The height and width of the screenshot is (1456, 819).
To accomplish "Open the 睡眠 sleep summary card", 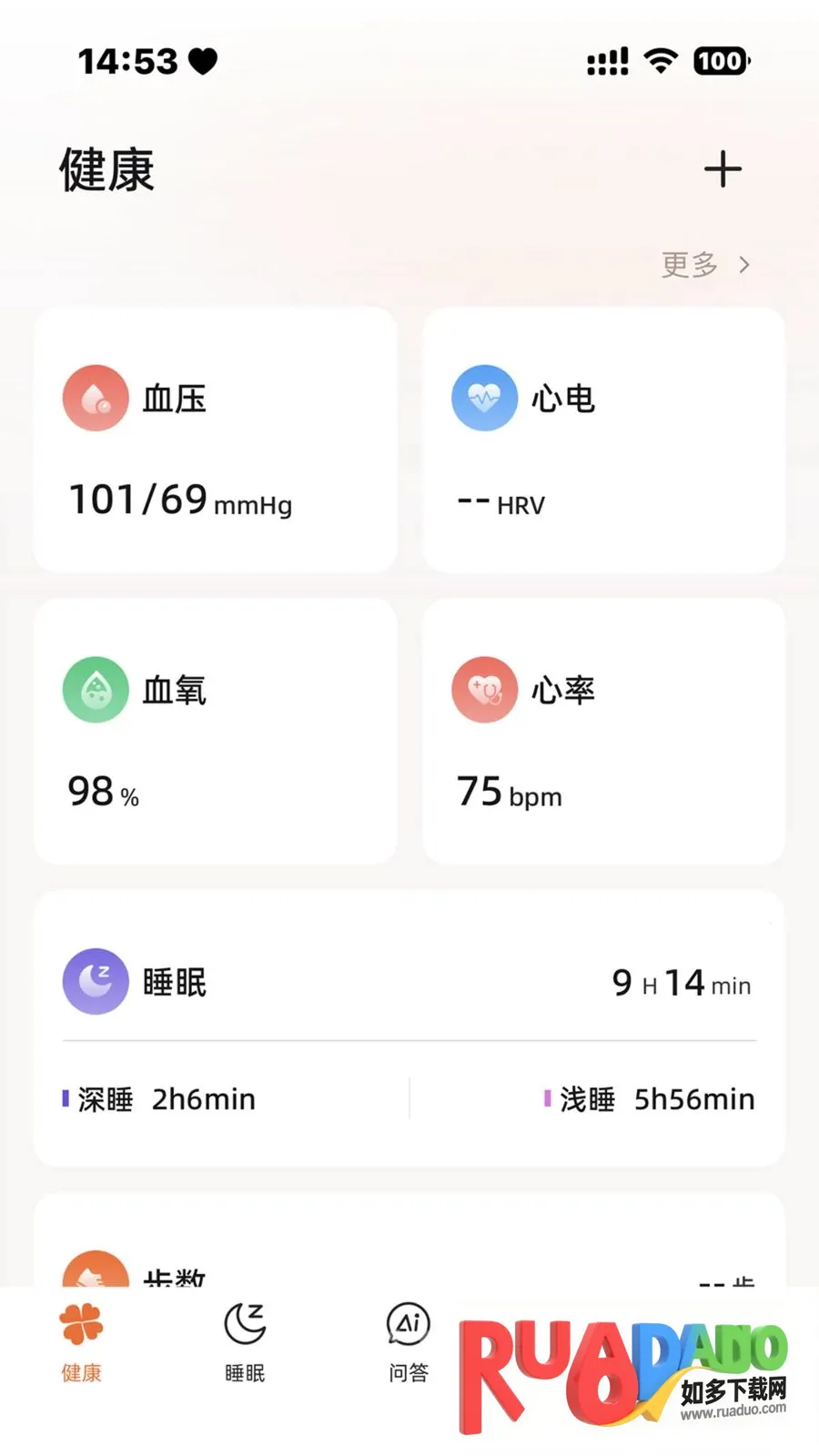I will tap(409, 1028).
